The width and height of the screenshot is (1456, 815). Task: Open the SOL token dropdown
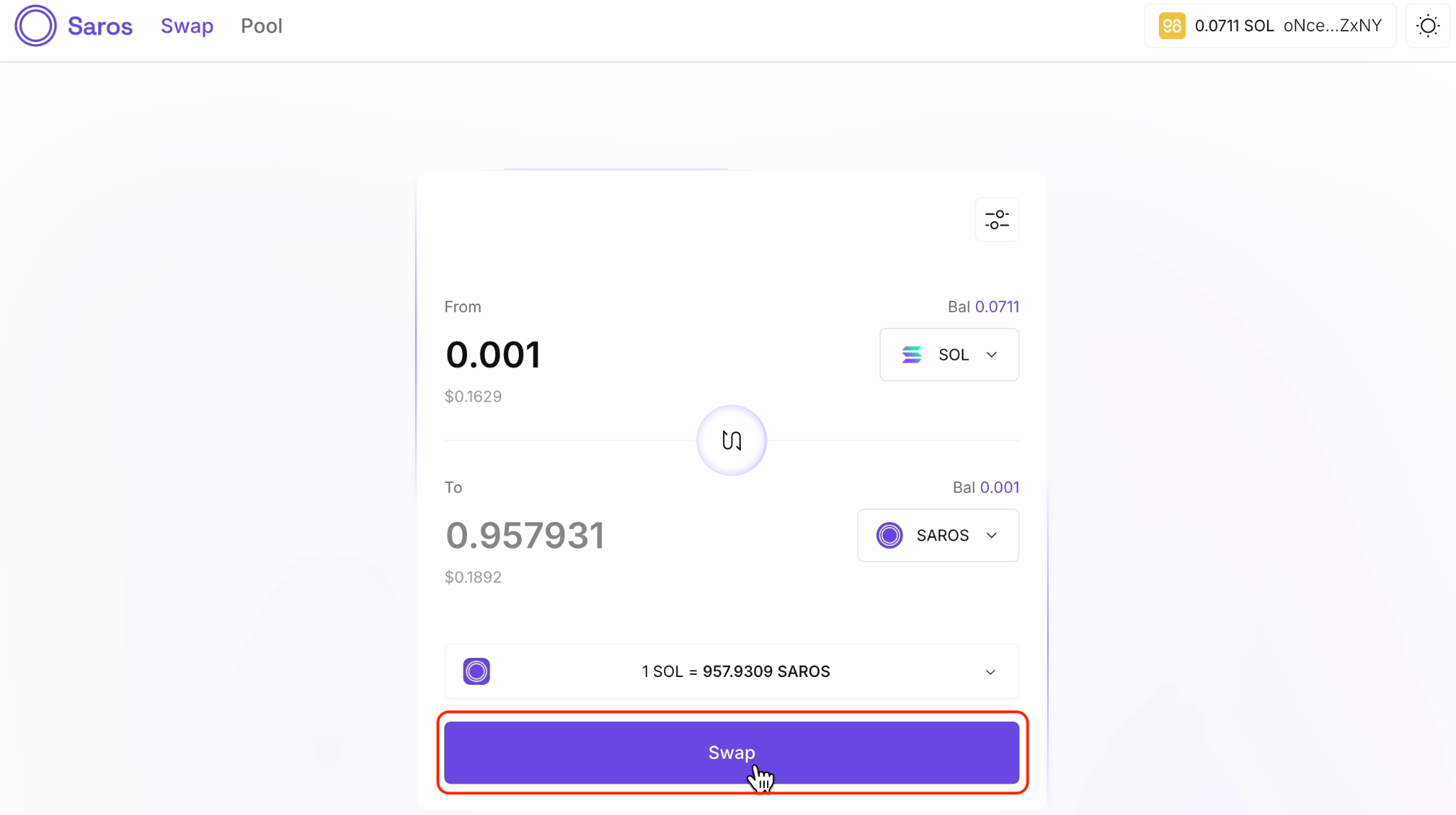tap(948, 354)
